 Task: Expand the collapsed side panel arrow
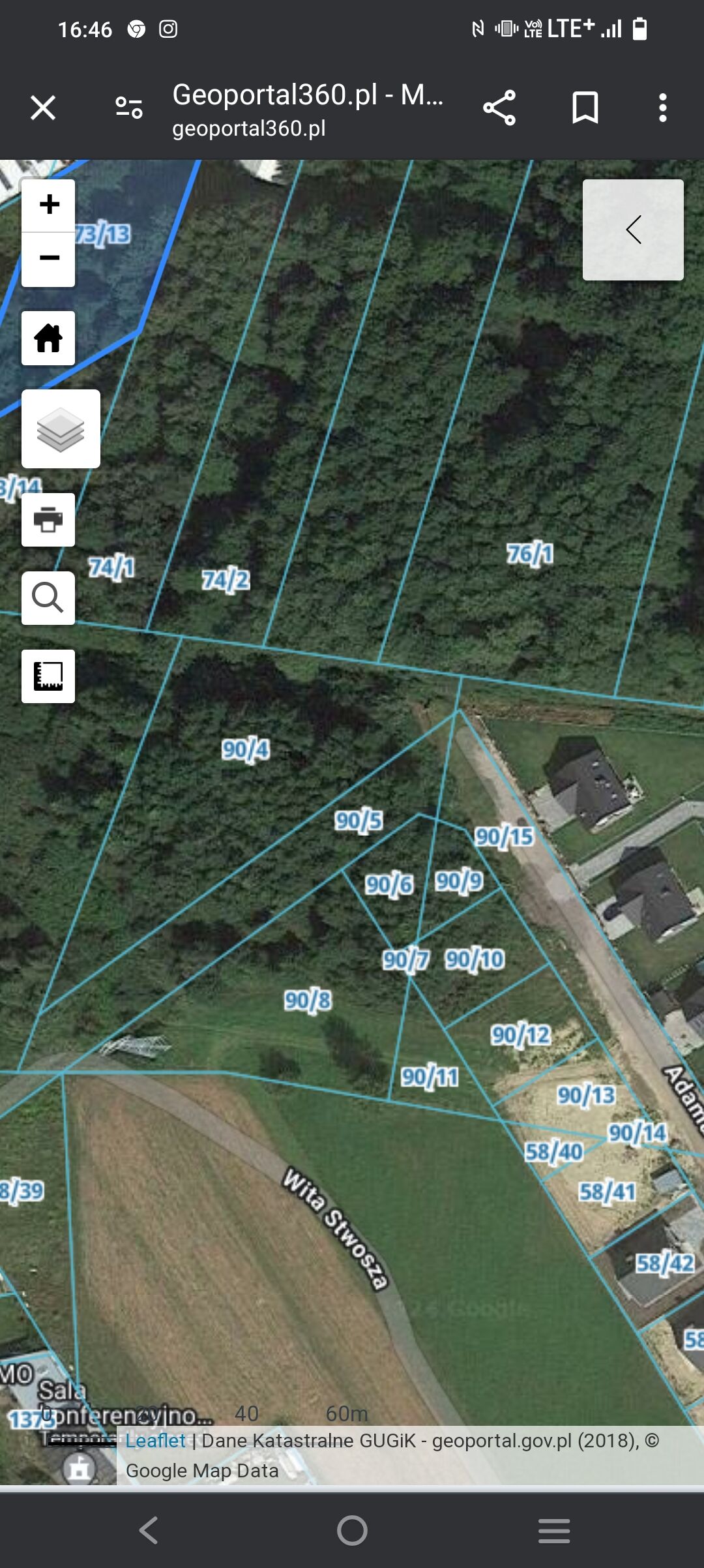click(633, 230)
